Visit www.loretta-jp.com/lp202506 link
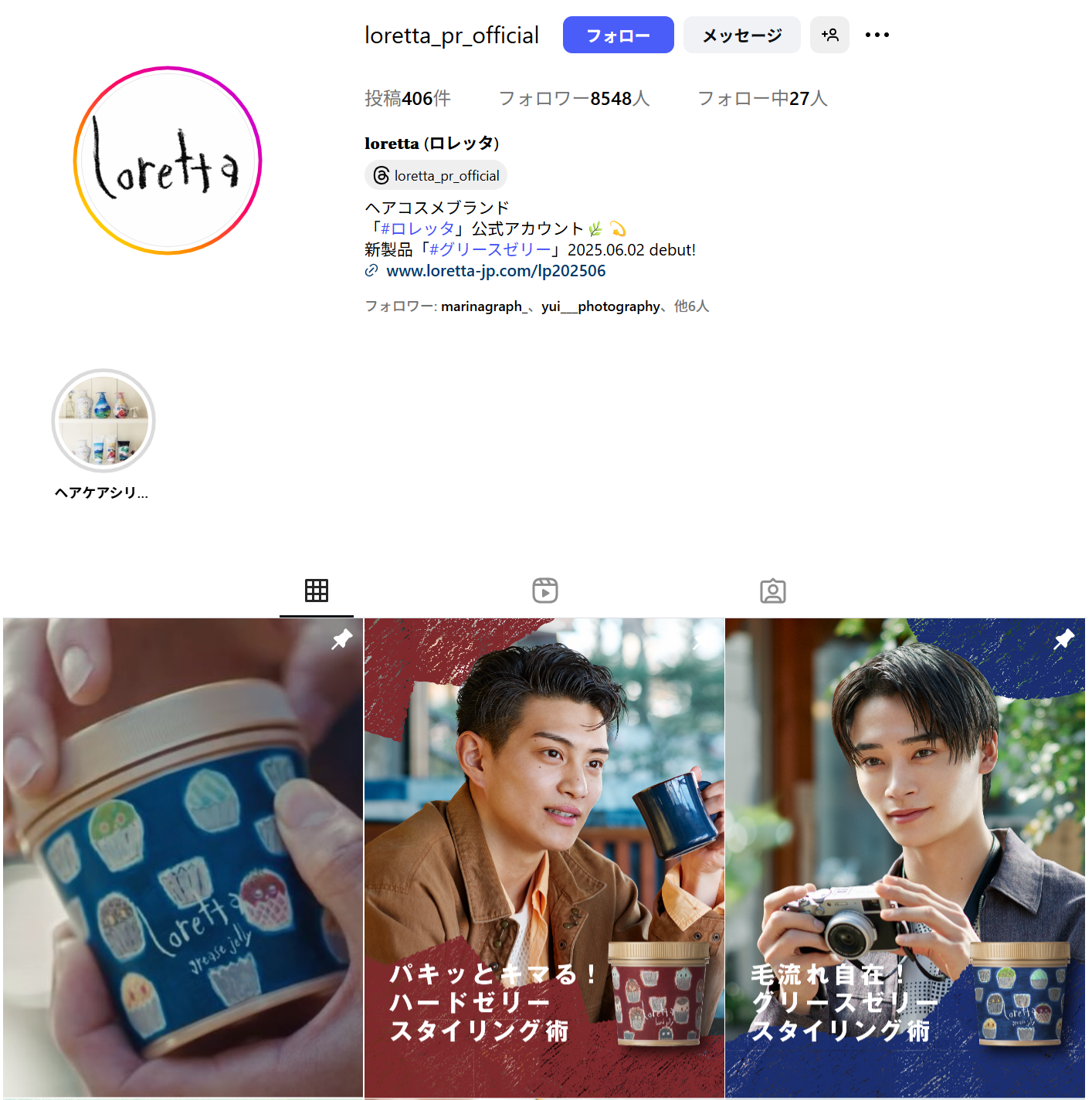 (495, 271)
